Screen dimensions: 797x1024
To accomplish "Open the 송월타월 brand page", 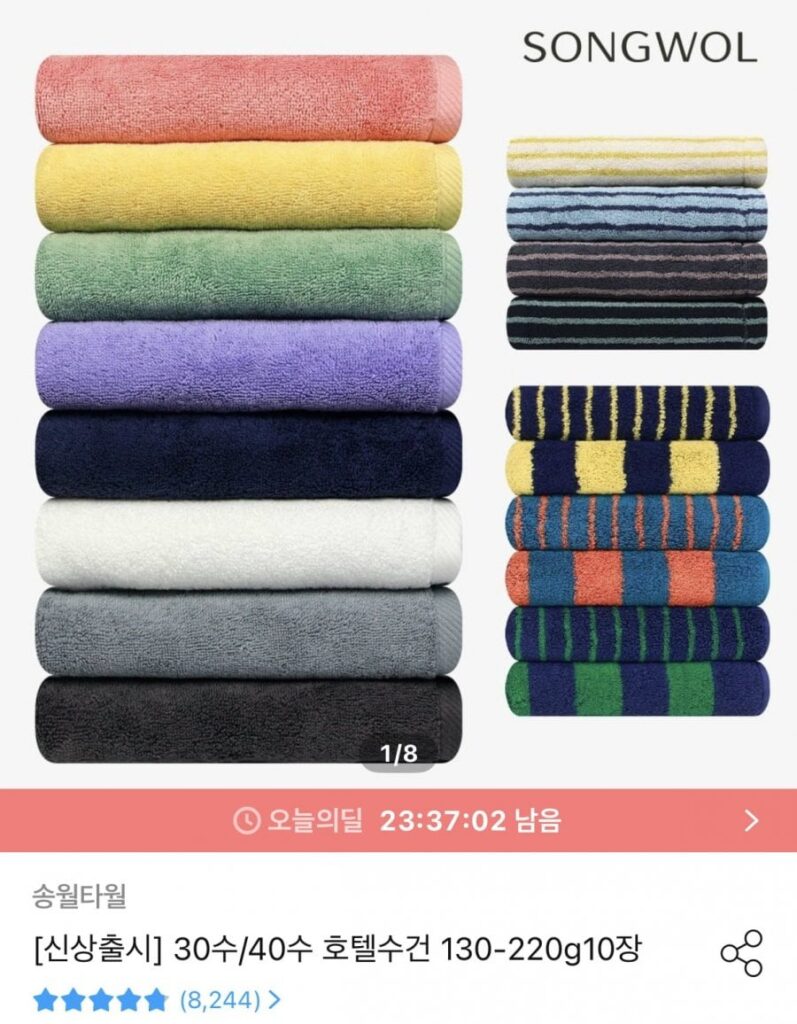I will click(80, 896).
